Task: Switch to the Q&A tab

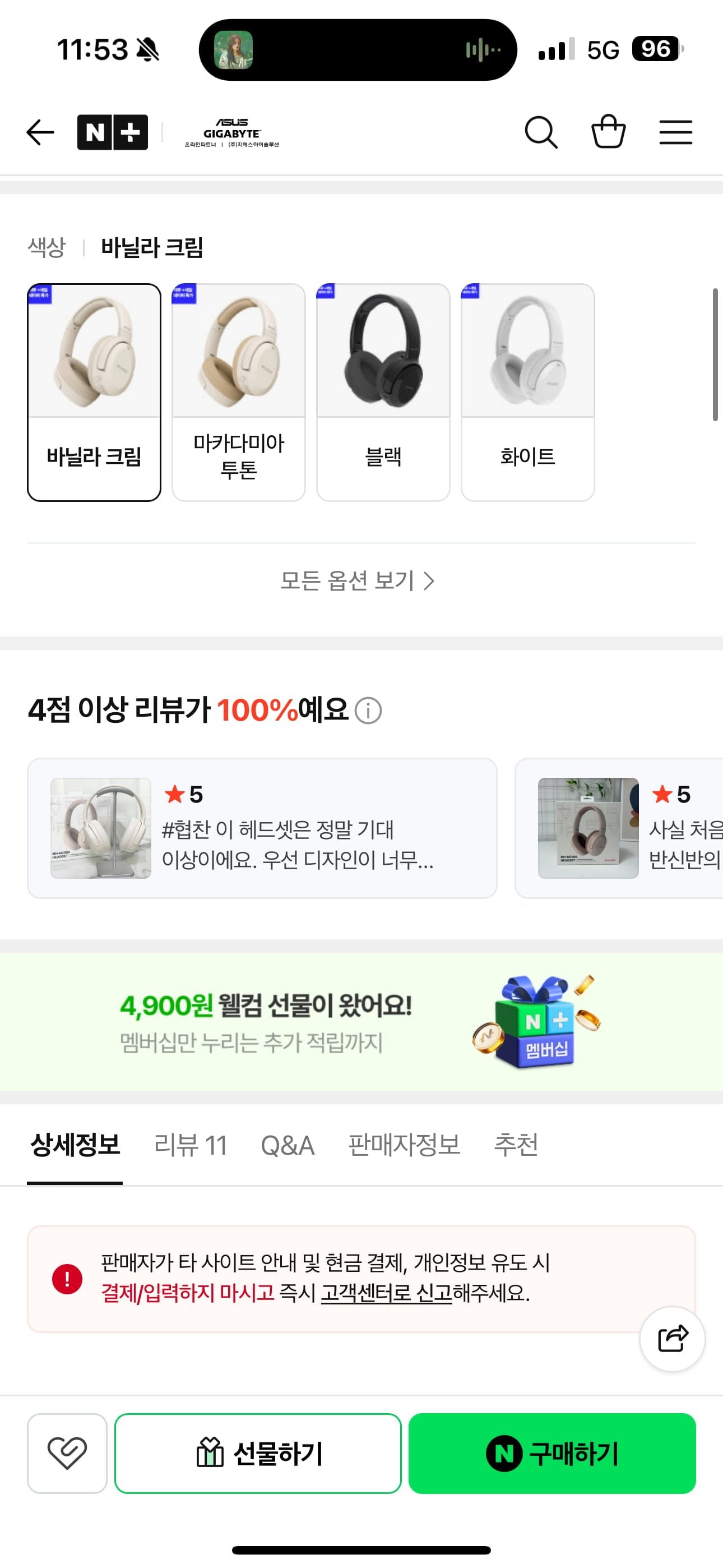Action: (x=288, y=1145)
